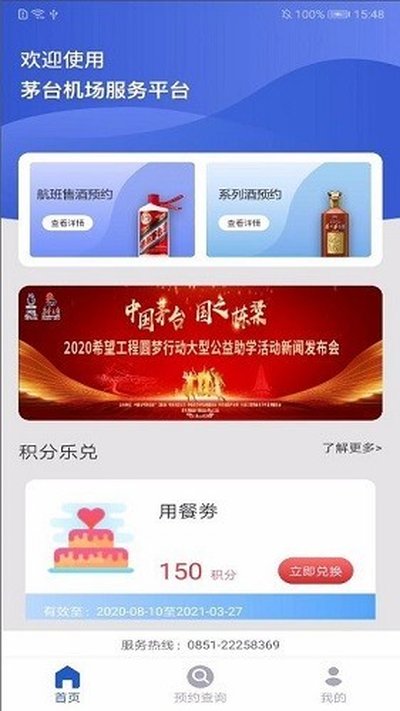Tap 查看详情 under 航班售酒预约

pyautogui.click(x=68, y=223)
